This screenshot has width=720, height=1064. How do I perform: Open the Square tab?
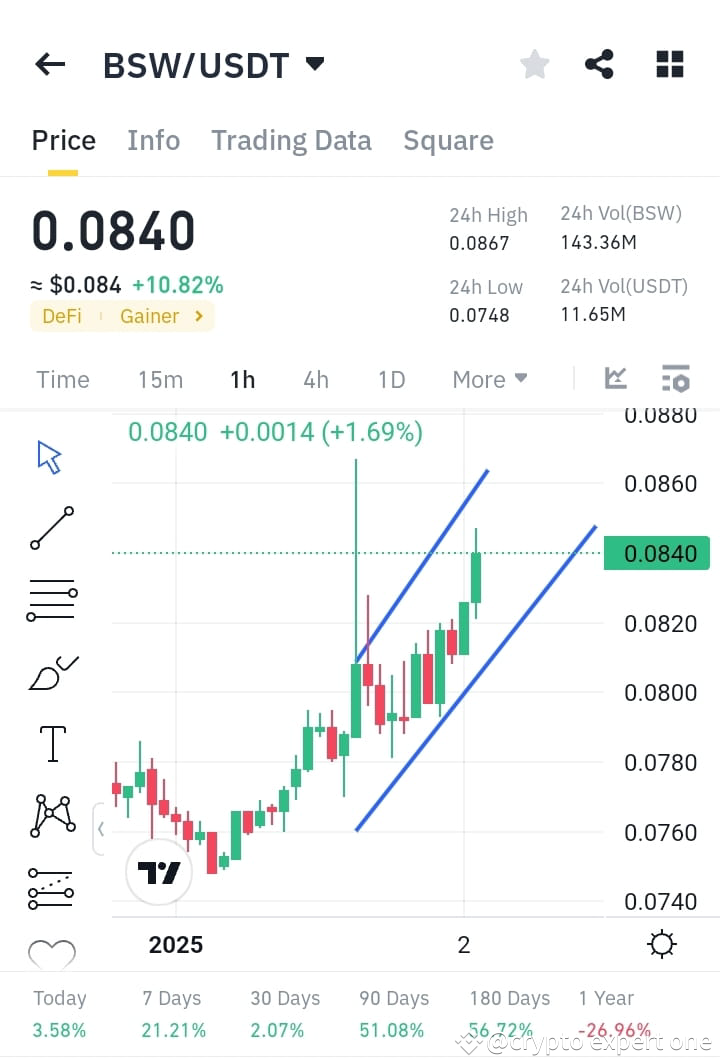tap(448, 140)
